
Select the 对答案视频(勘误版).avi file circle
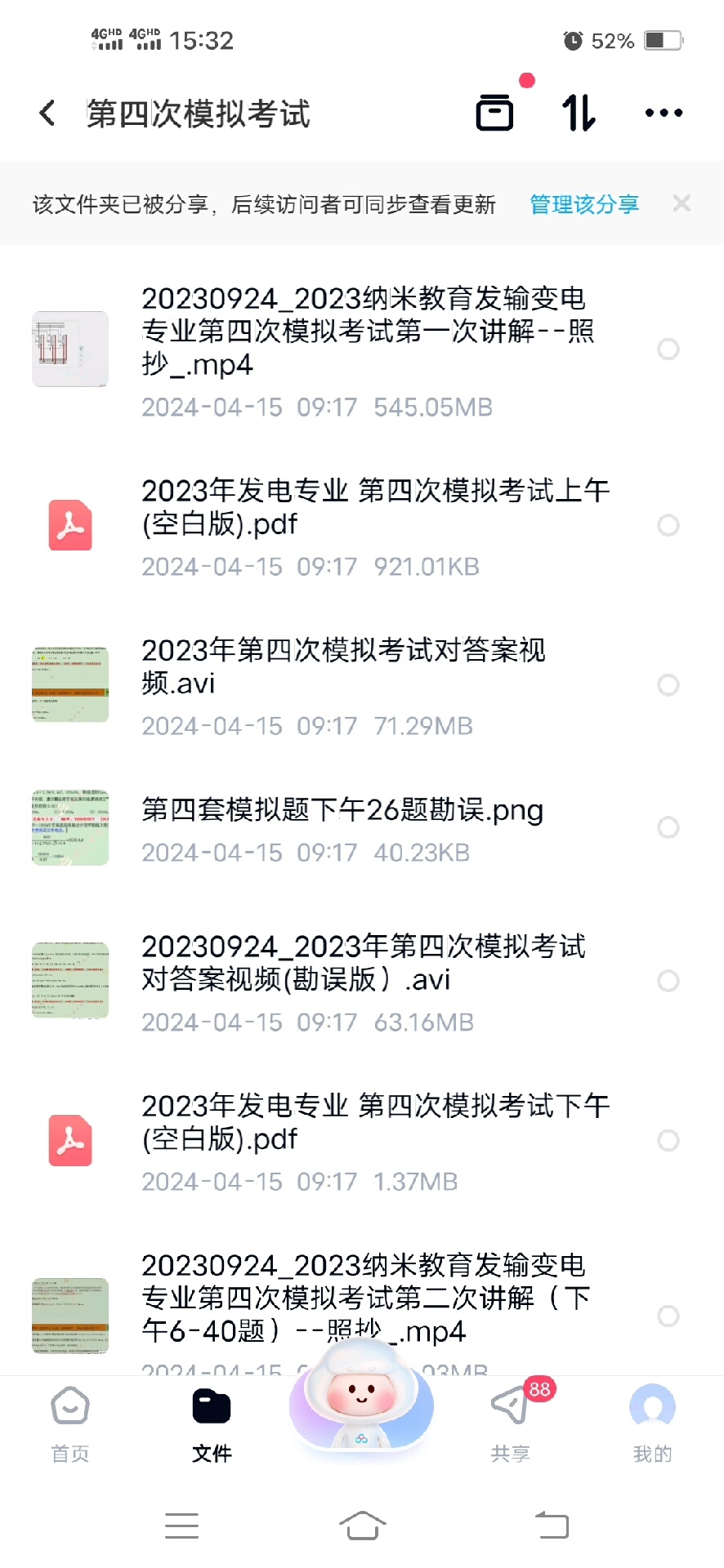pyautogui.click(x=668, y=981)
